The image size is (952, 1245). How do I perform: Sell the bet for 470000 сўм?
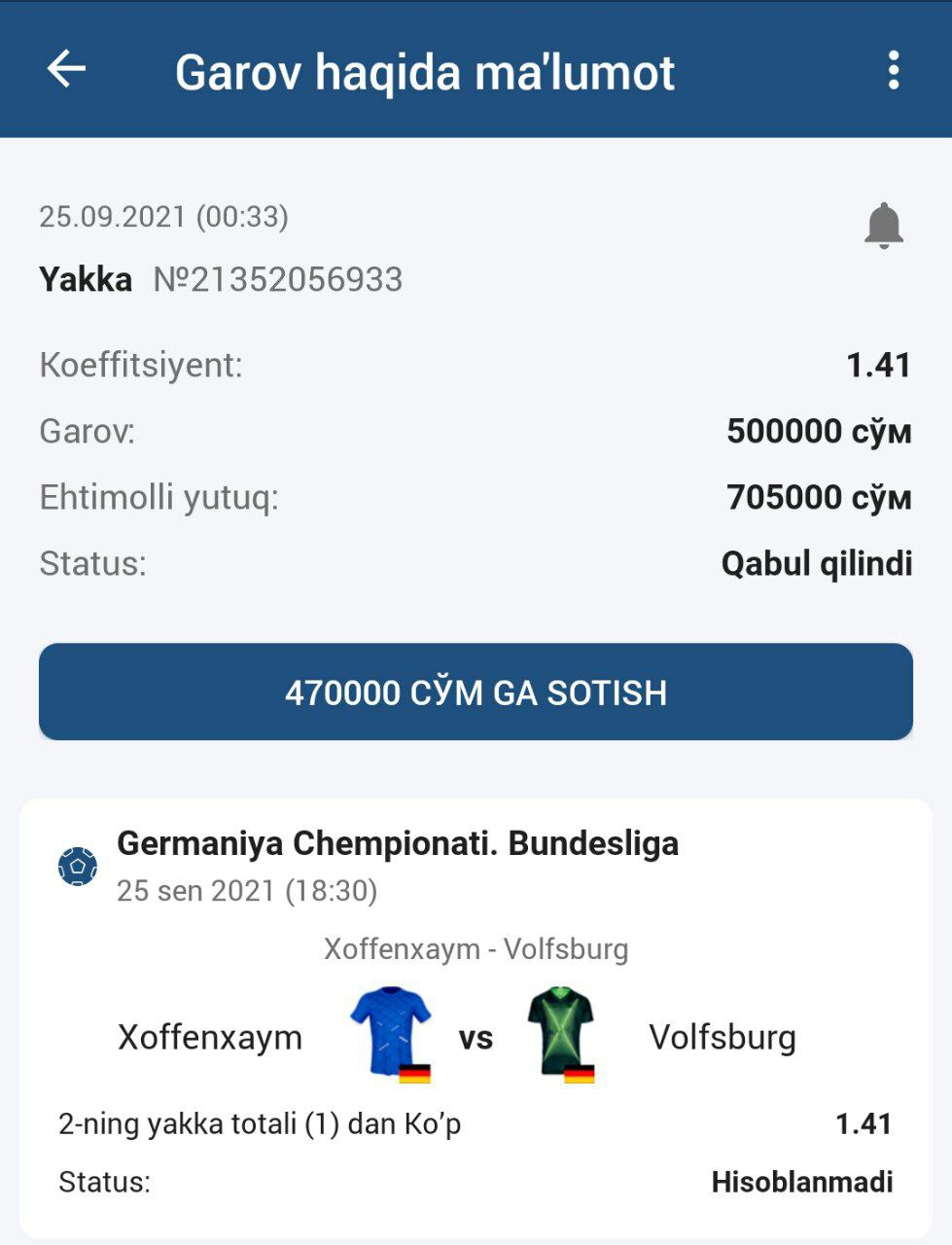click(476, 692)
